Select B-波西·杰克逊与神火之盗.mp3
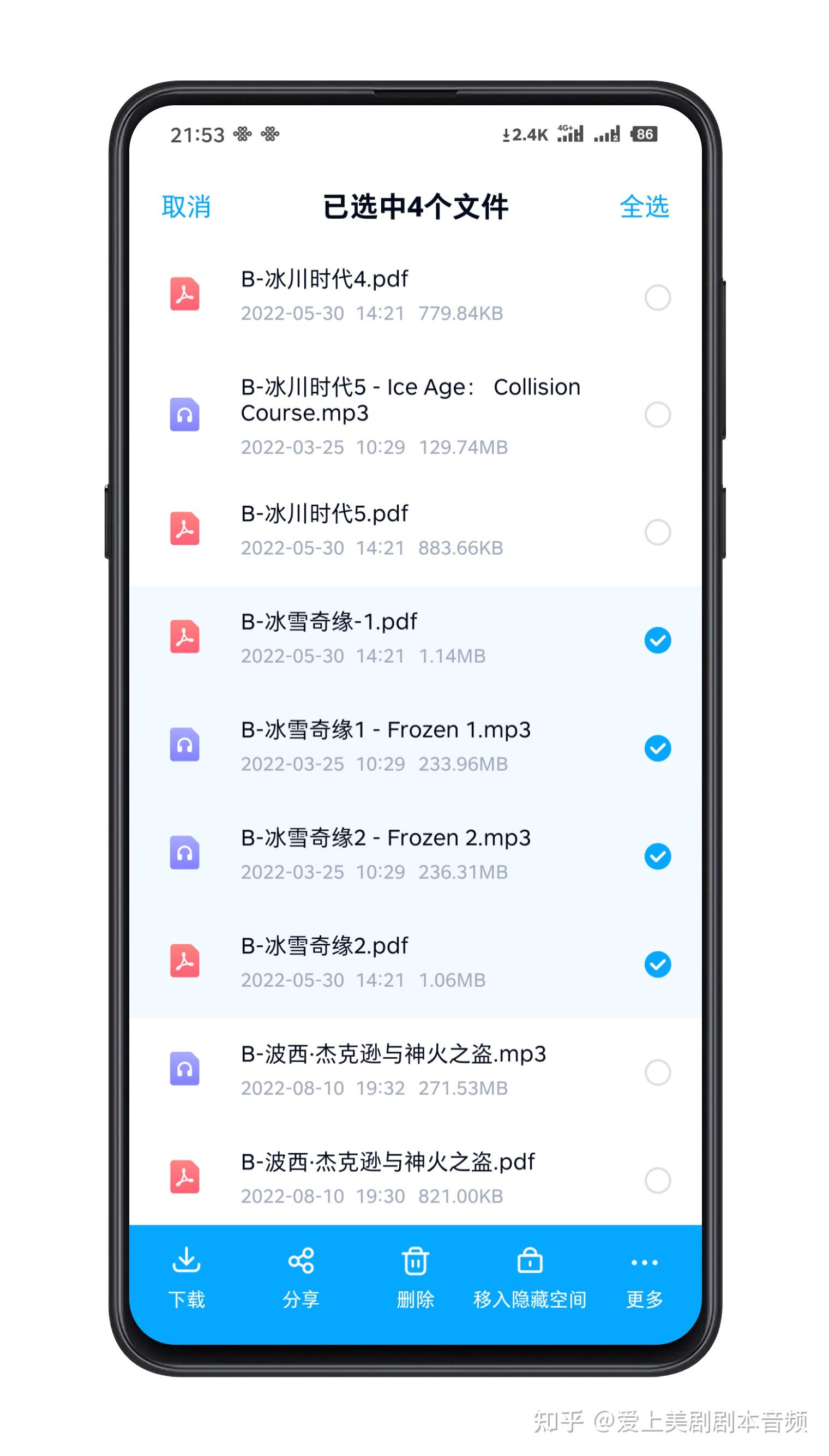829x1456 pixels. tap(657, 1072)
